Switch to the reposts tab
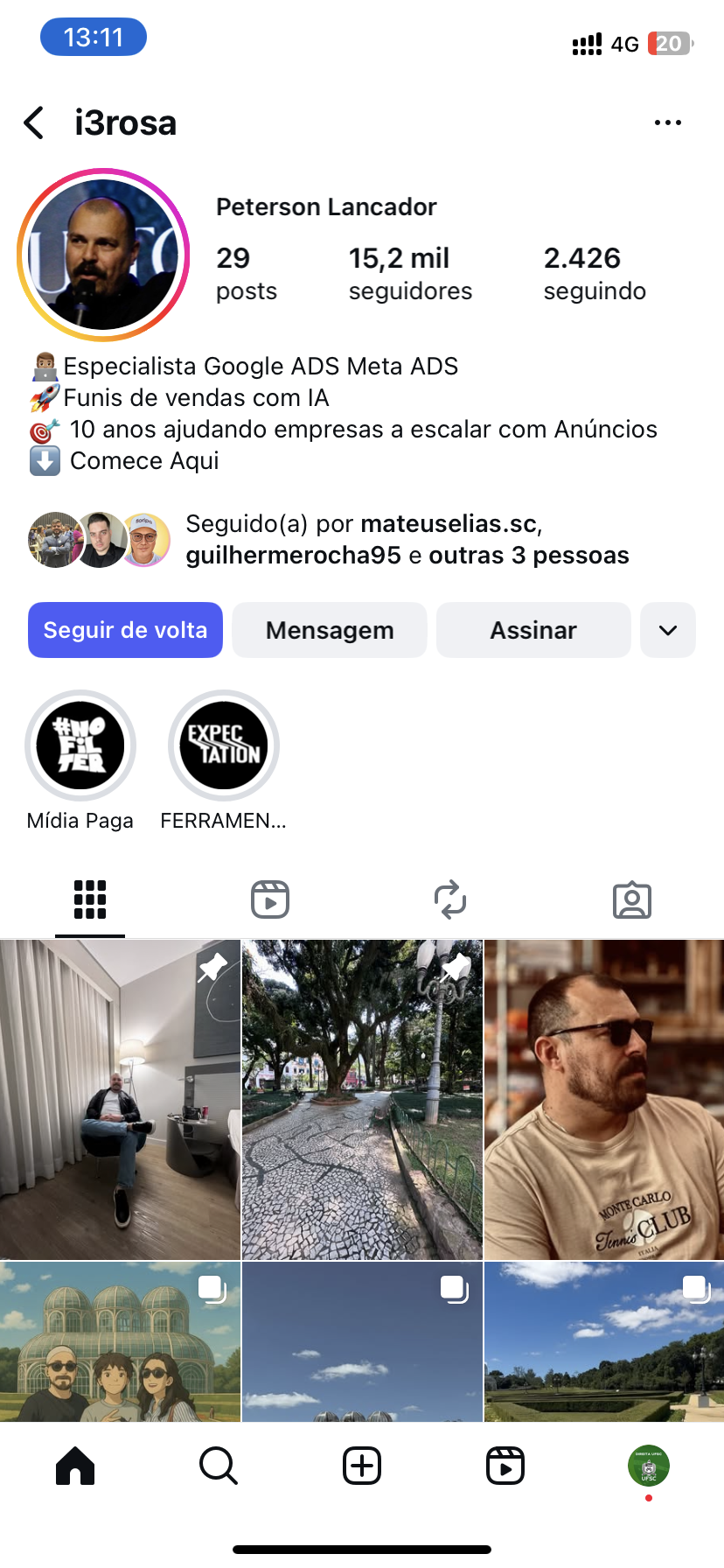 coord(450,899)
